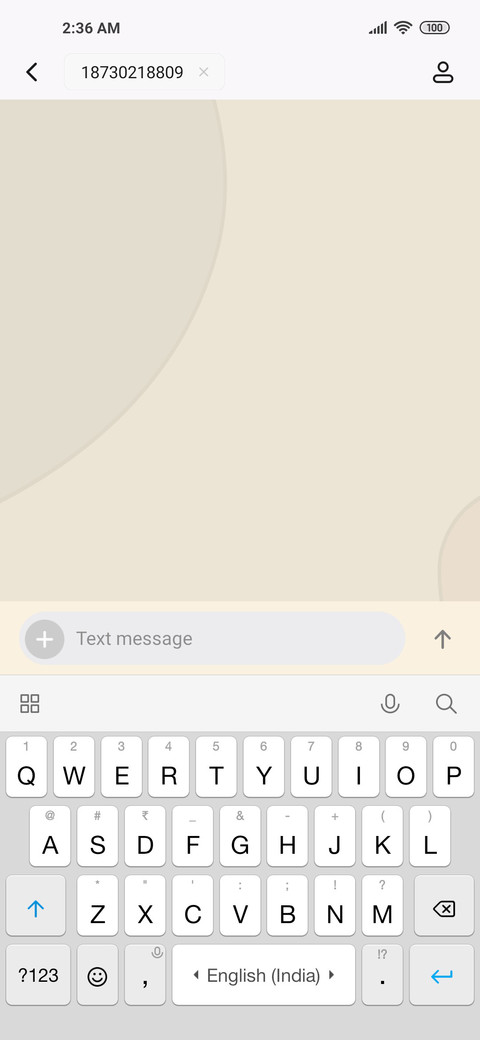The height and width of the screenshot is (1040, 480).
Task: Open the keyboard search icon
Action: click(x=446, y=704)
